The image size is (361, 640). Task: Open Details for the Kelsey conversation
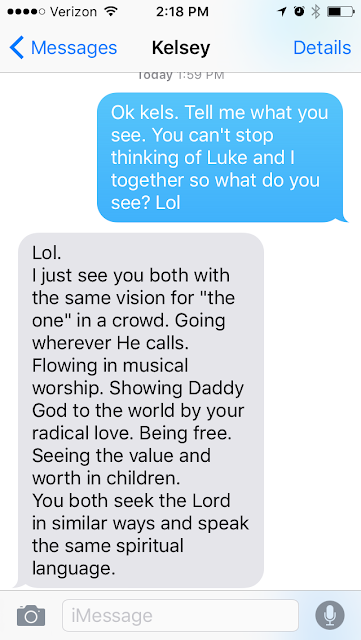[322, 48]
